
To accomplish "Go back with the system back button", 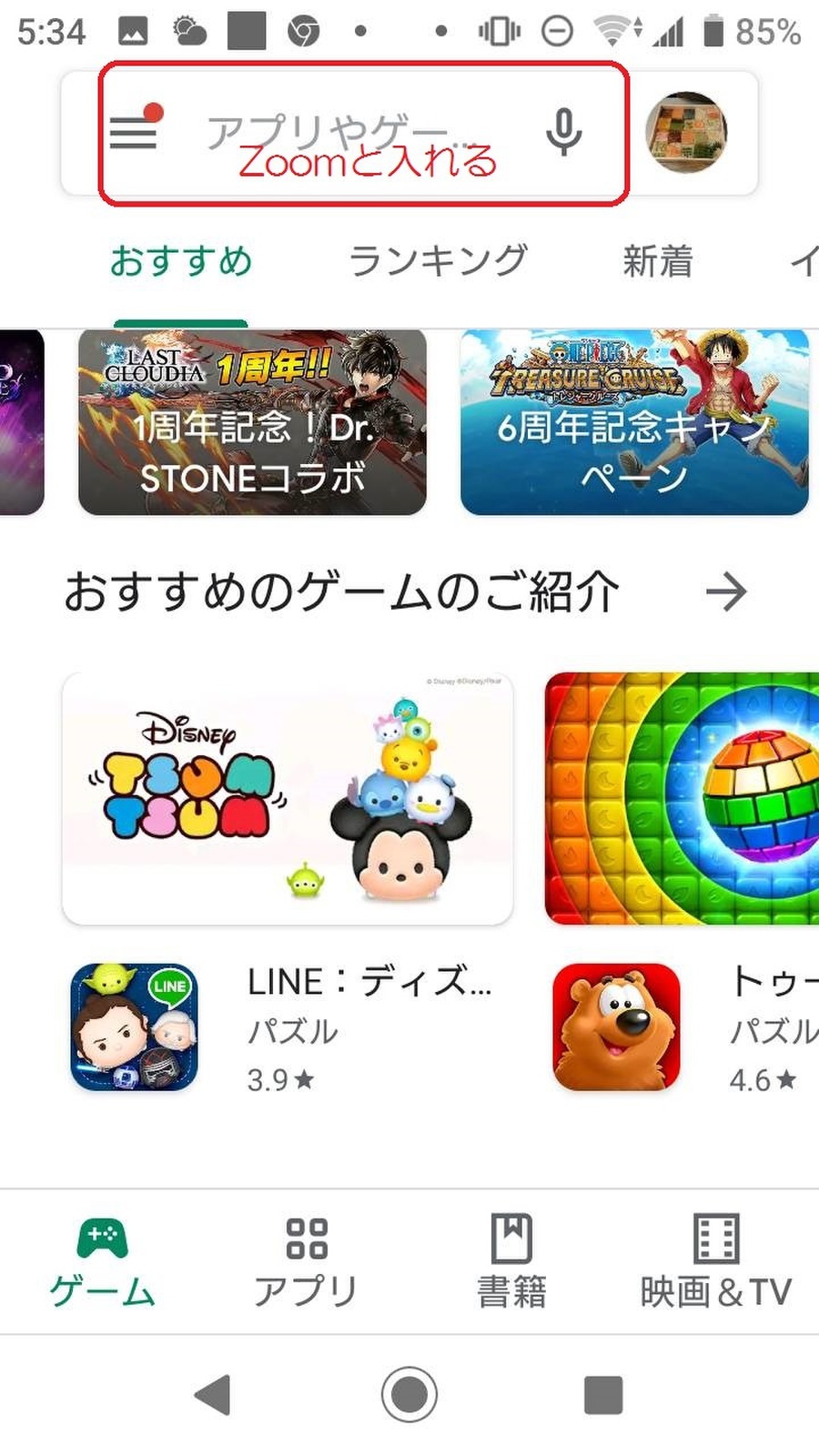I will (214, 1394).
